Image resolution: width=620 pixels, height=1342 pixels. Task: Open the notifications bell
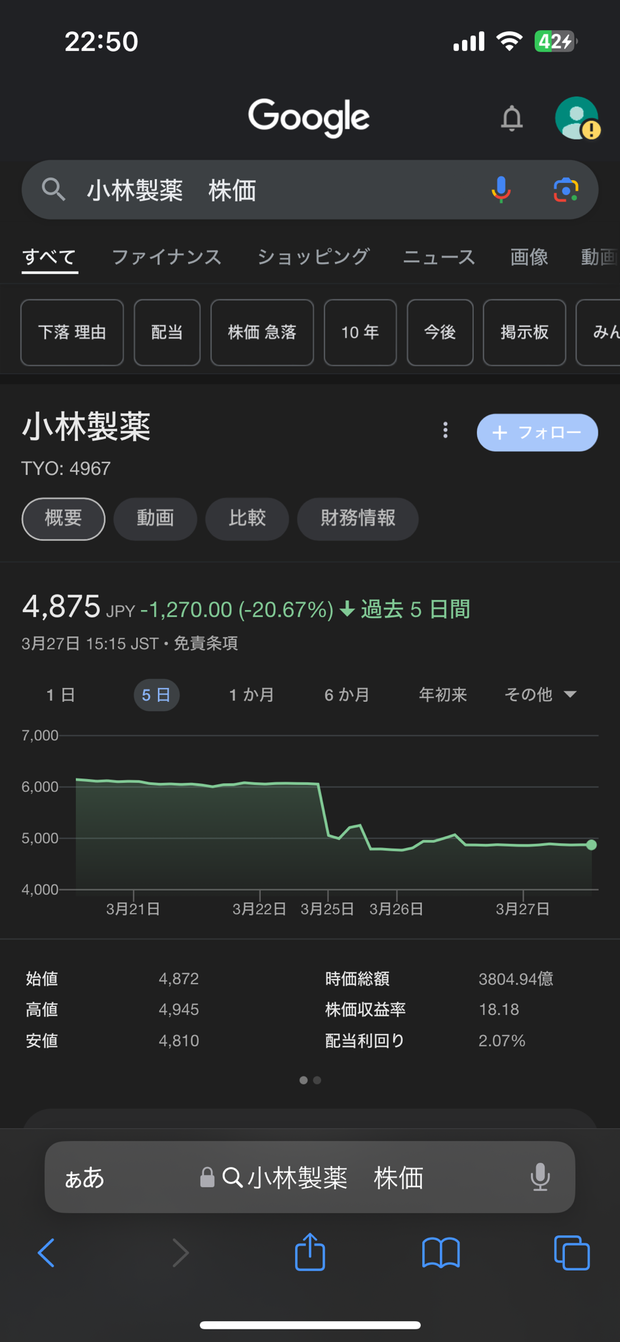click(x=512, y=119)
